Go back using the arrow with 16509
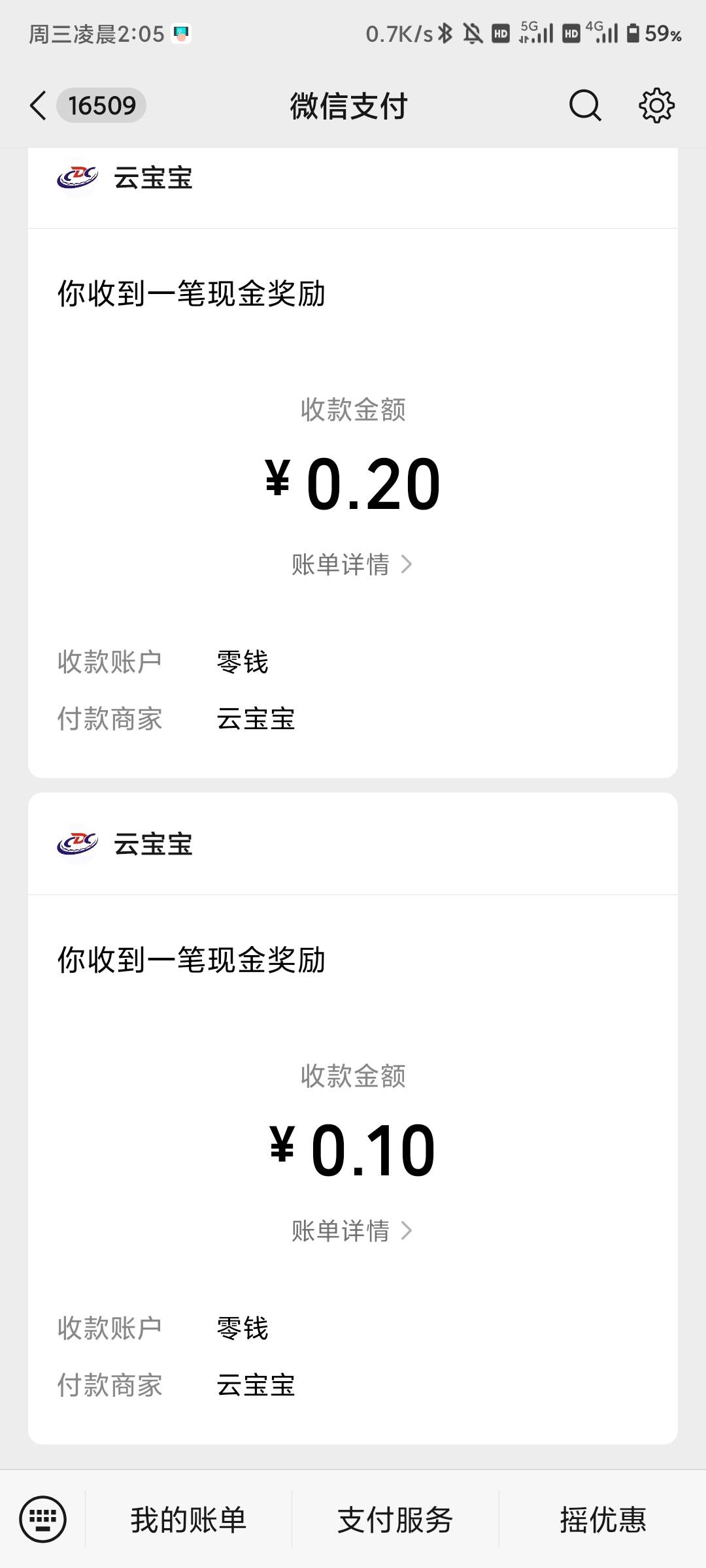 (x=86, y=105)
